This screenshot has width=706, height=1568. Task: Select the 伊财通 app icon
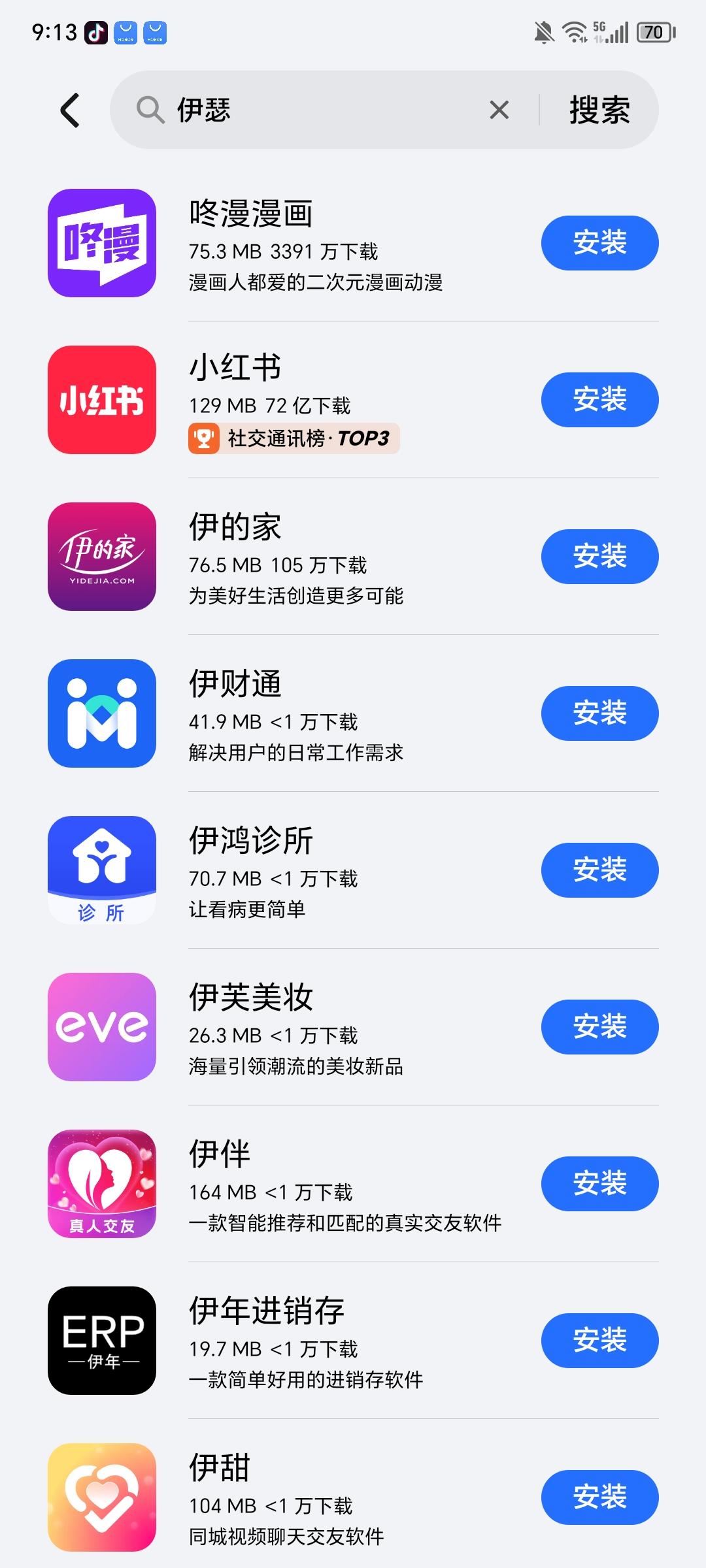click(x=101, y=713)
